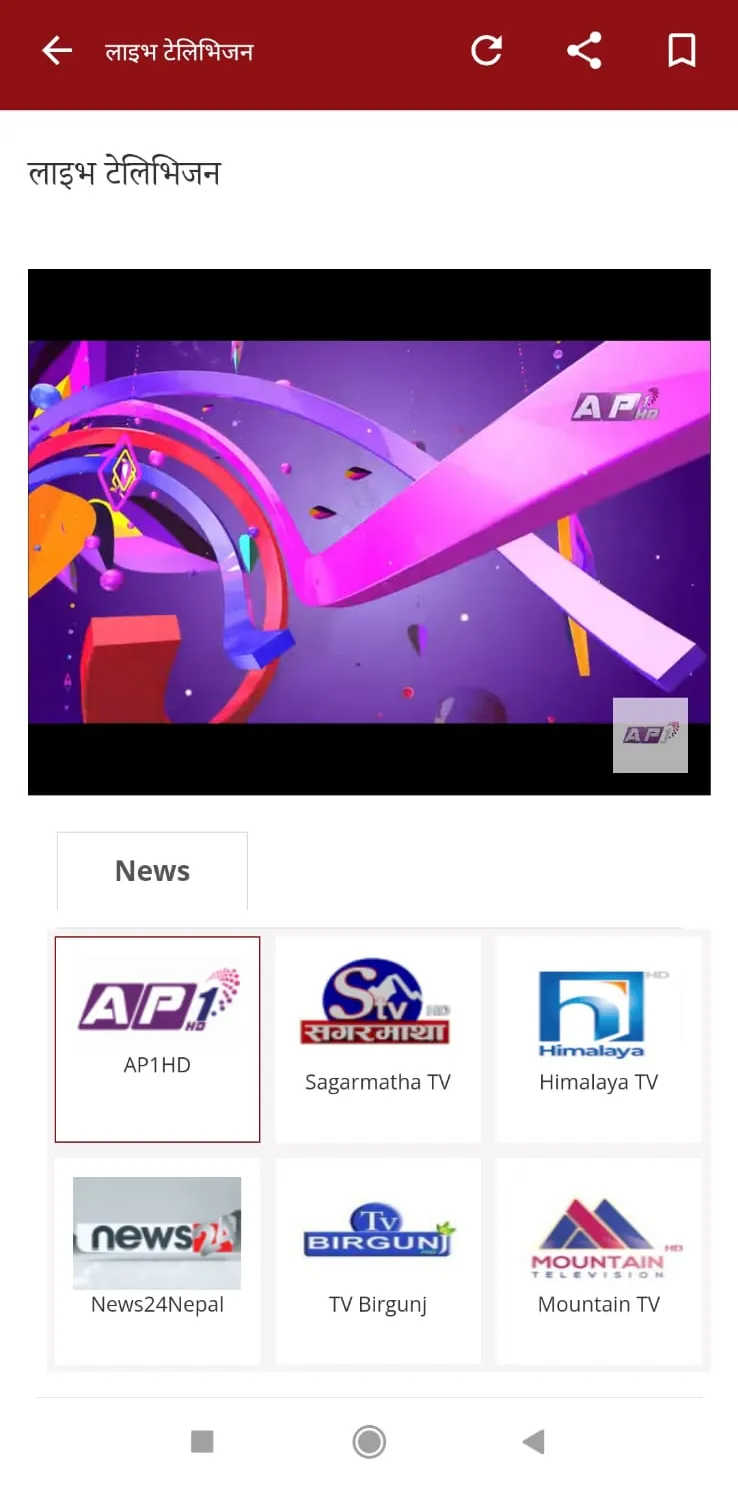Play the TV Birgunj channel

[378, 1260]
